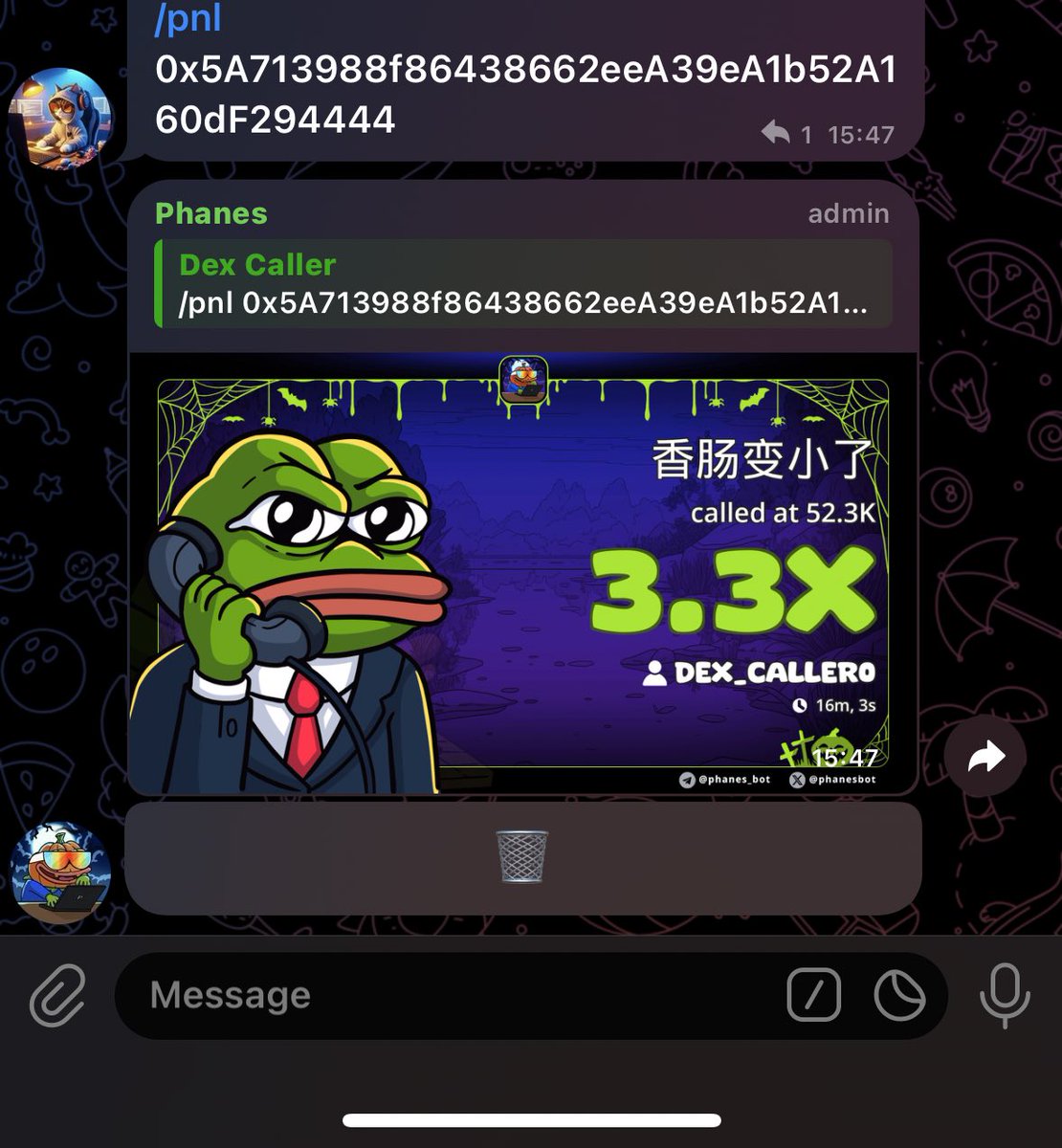The image size is (1062, 1148).
Task: Click the paperclip attachment icon
Action: click(x=59, y=995)
